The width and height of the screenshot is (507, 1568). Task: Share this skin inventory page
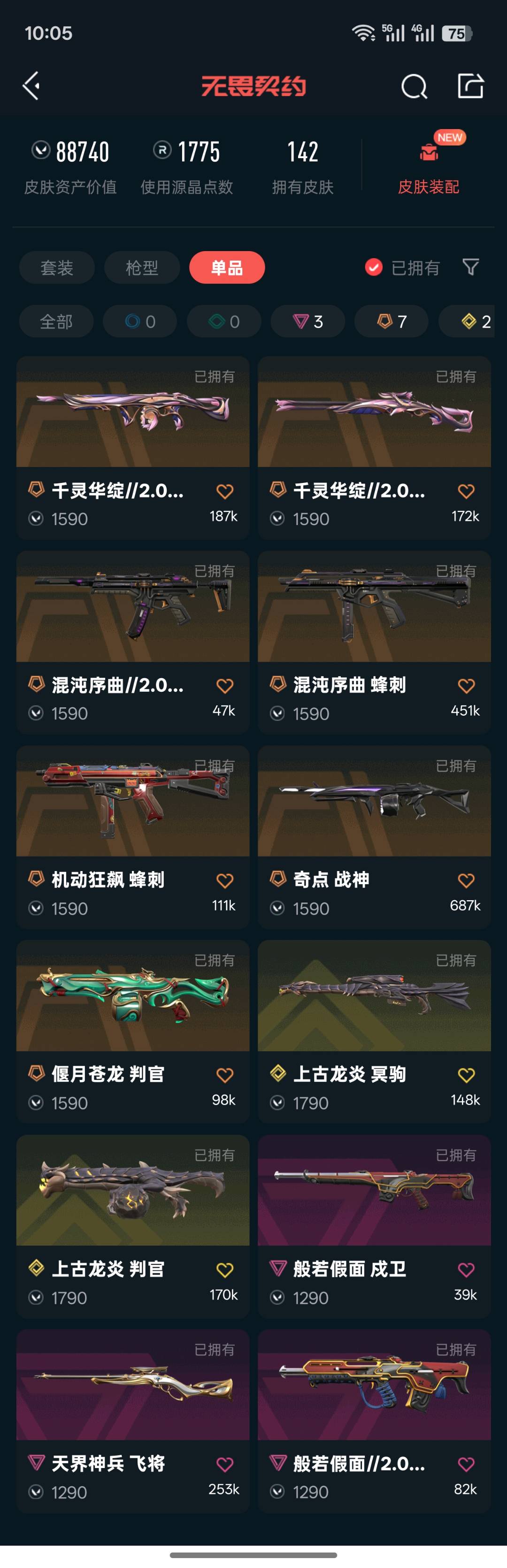pos(470,86)
